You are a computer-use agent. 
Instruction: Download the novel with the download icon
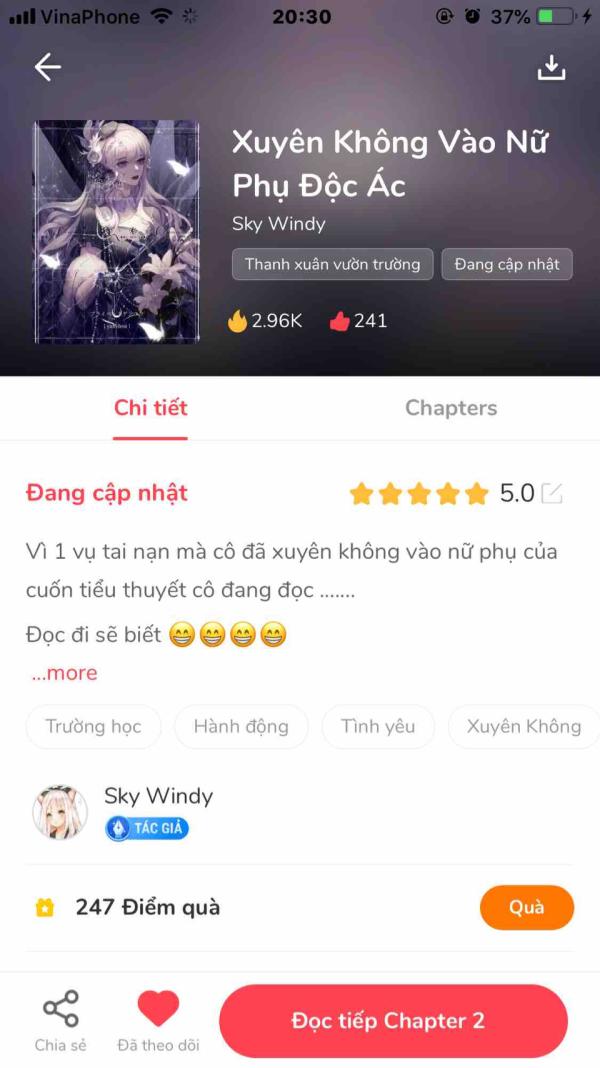click(551, 67)
